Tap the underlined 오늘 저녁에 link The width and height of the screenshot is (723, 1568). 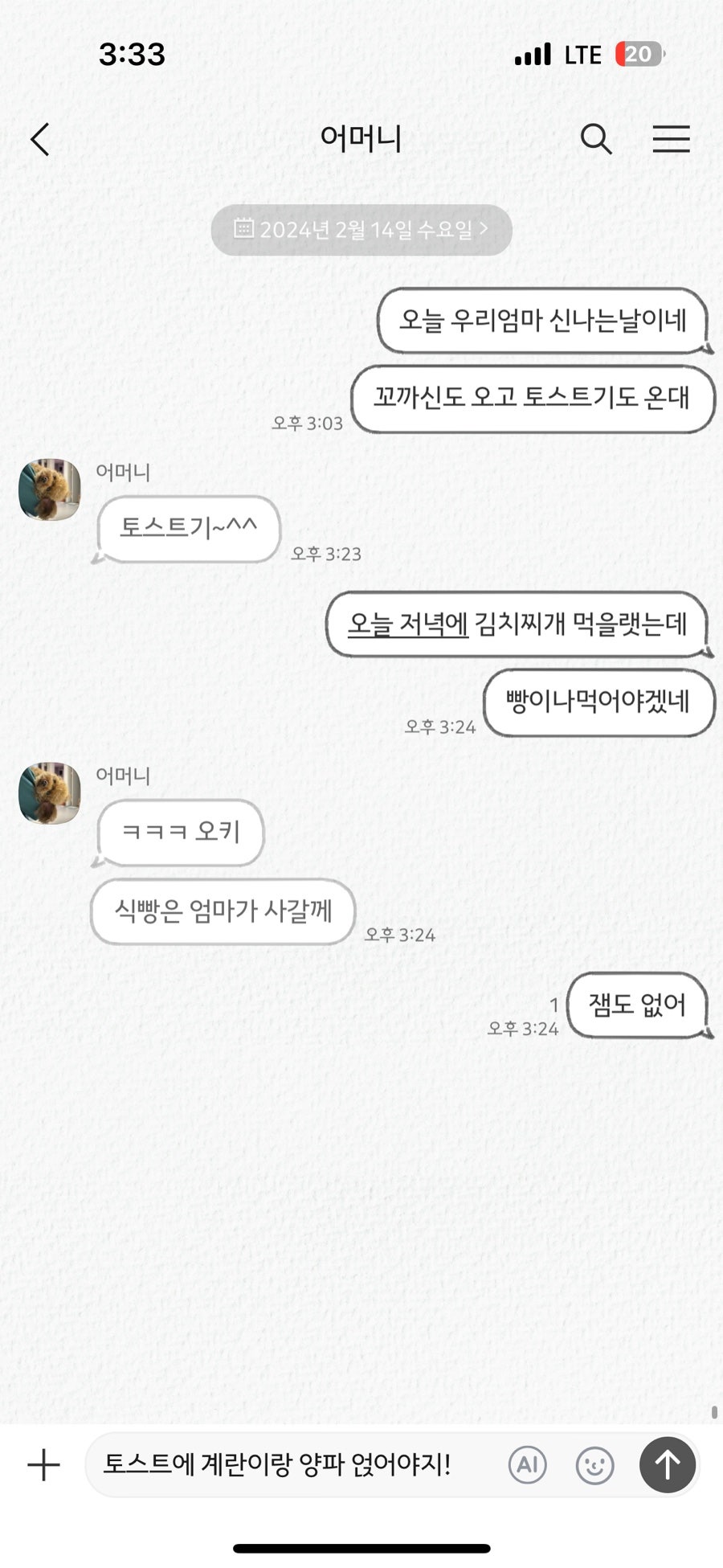407,624
